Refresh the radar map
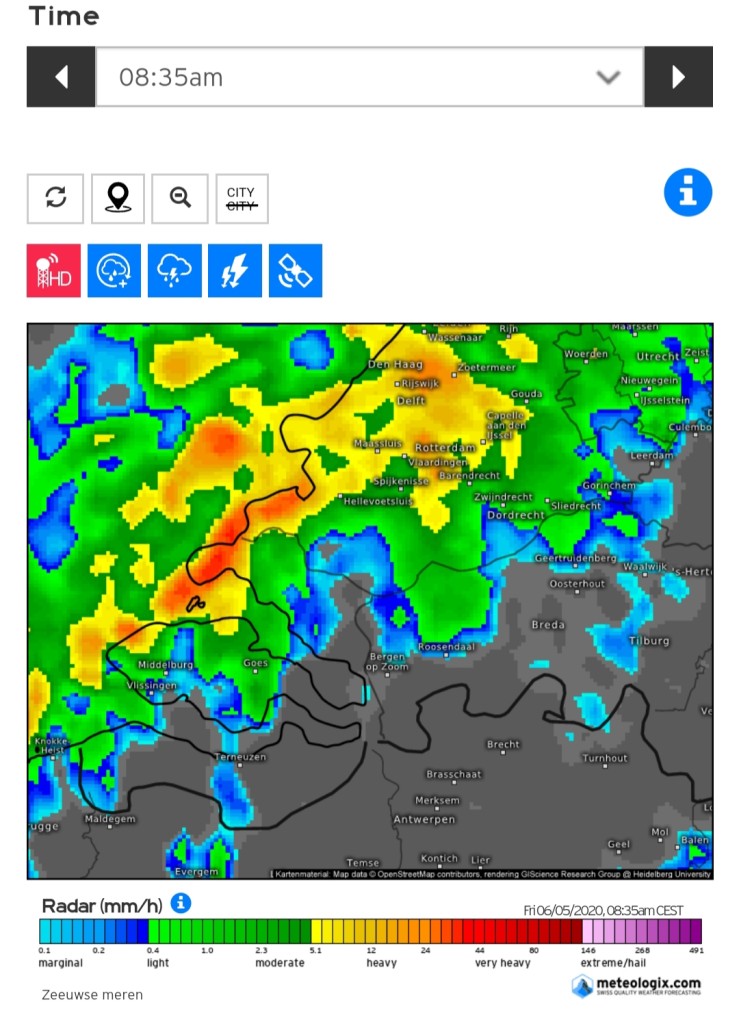Image resolution: width=739 pixels, height=1024 pixels. [55, 199]
